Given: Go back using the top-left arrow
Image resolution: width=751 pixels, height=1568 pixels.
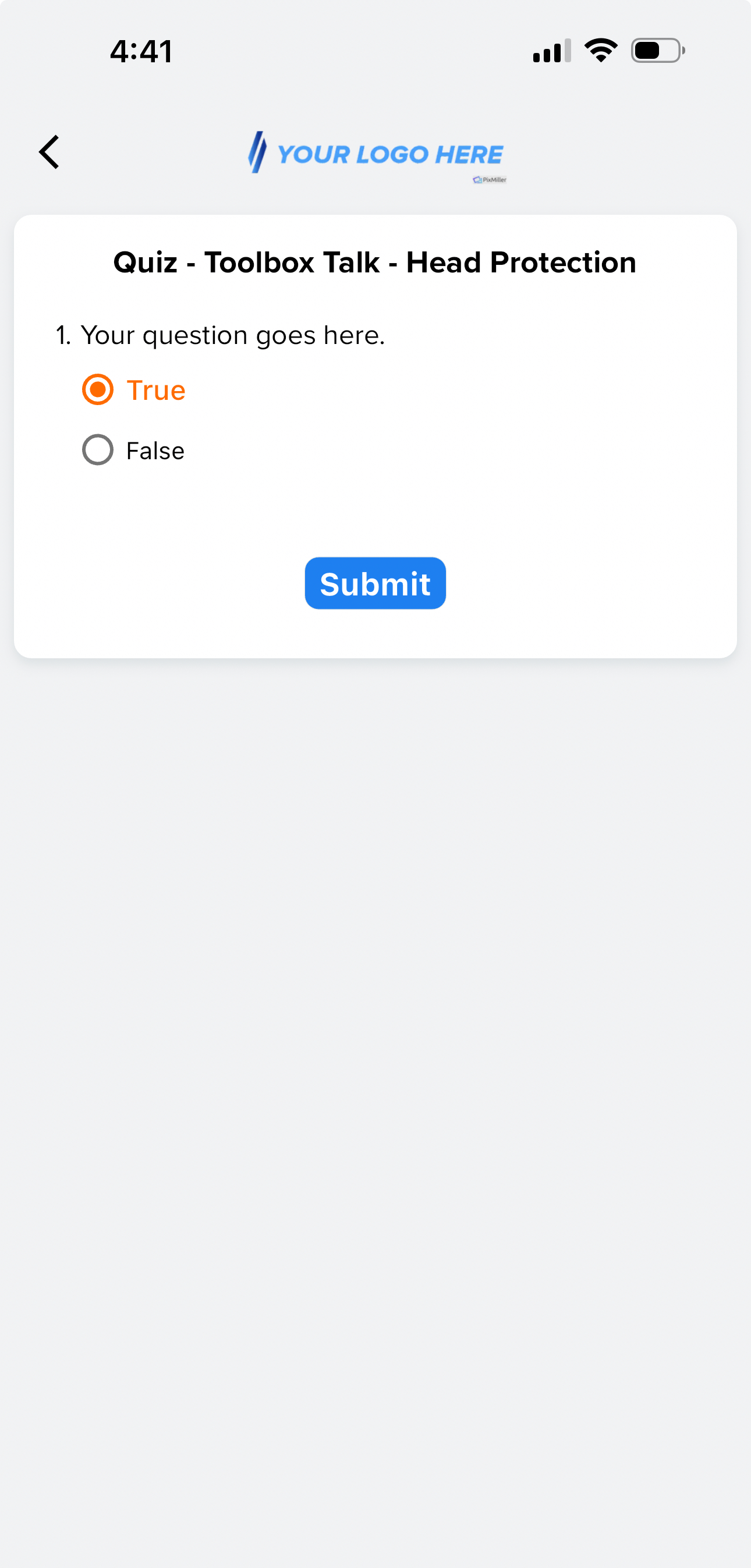Looking at the screenshot, I should [49, 151].
